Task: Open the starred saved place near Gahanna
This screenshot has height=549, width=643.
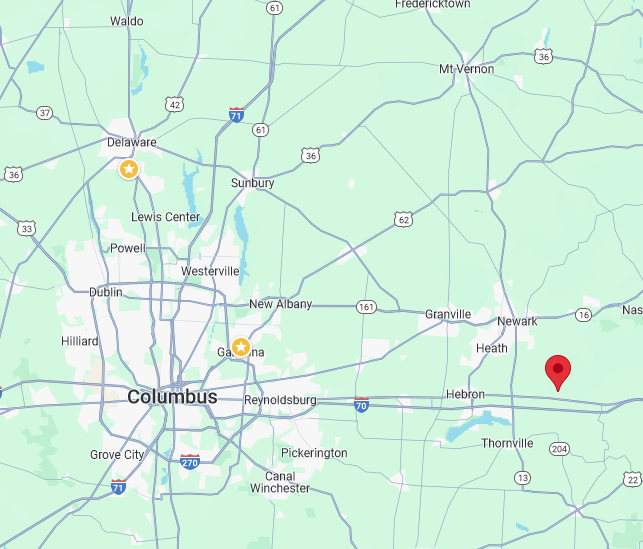Action: click(241, 347)
